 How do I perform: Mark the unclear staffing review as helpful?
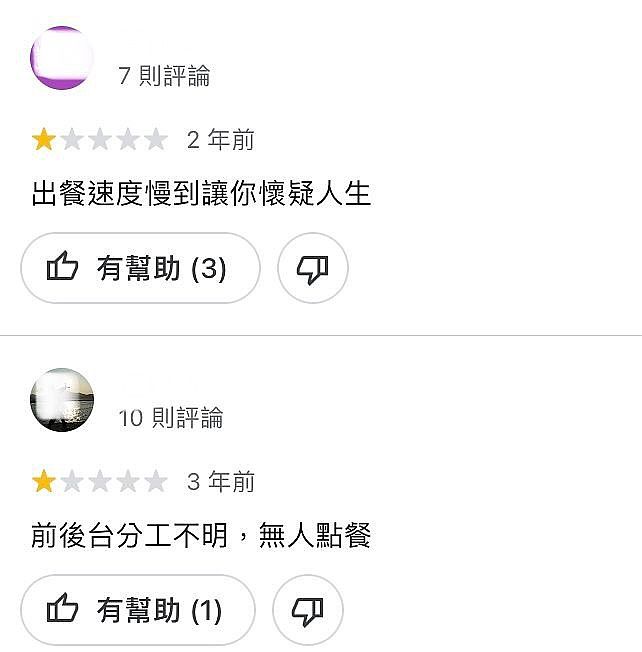[x=138, y=610]
